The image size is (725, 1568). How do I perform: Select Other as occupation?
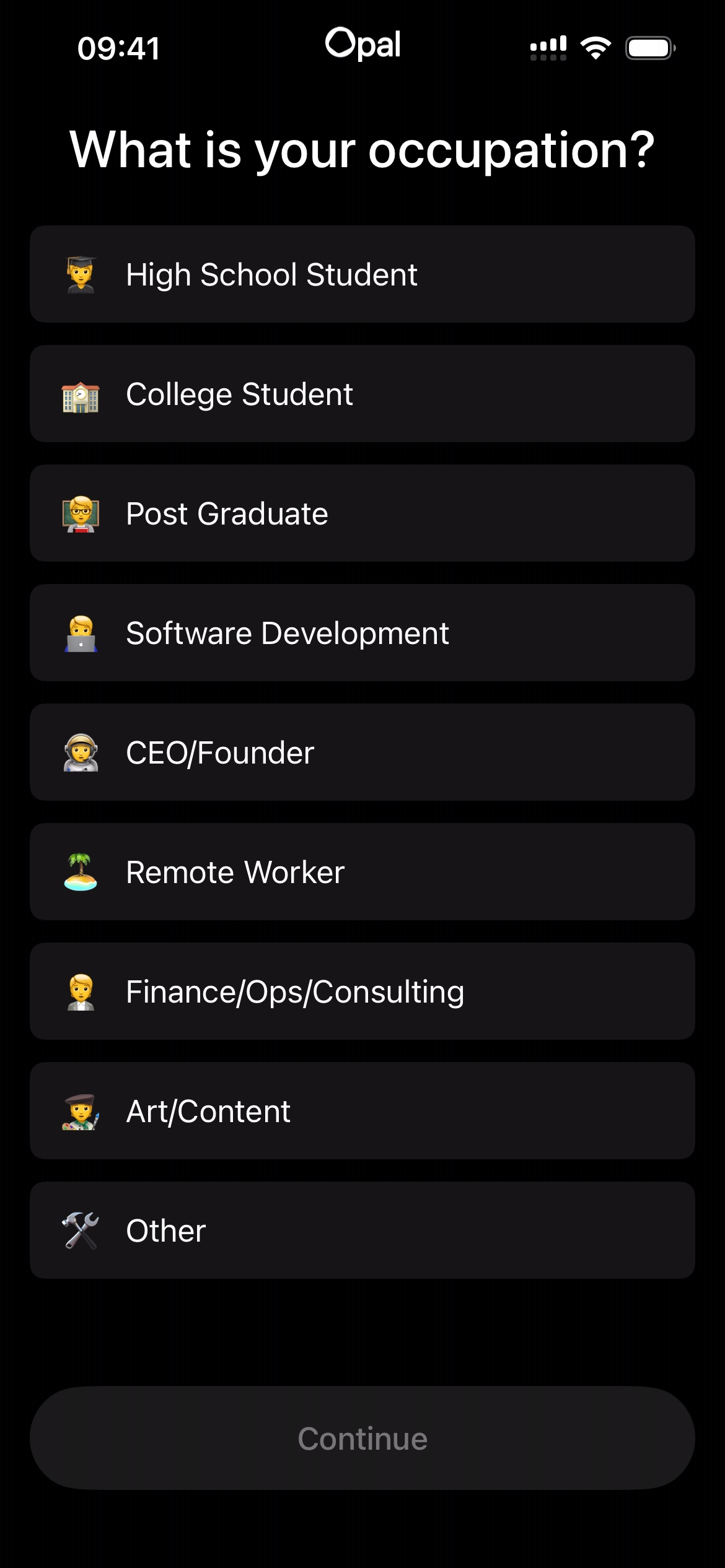coord(362,1230)
